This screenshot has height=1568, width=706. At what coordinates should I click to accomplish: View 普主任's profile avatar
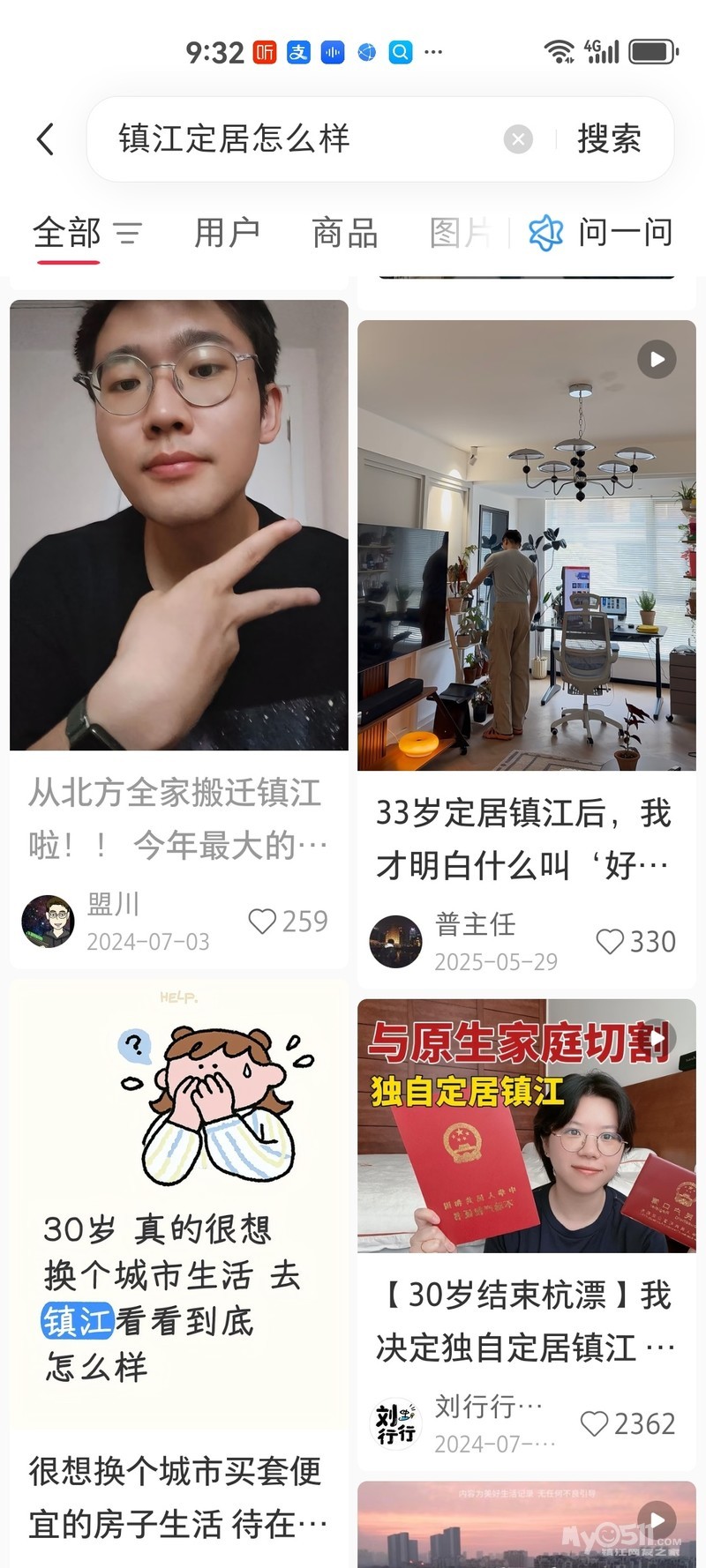[395, 942]
